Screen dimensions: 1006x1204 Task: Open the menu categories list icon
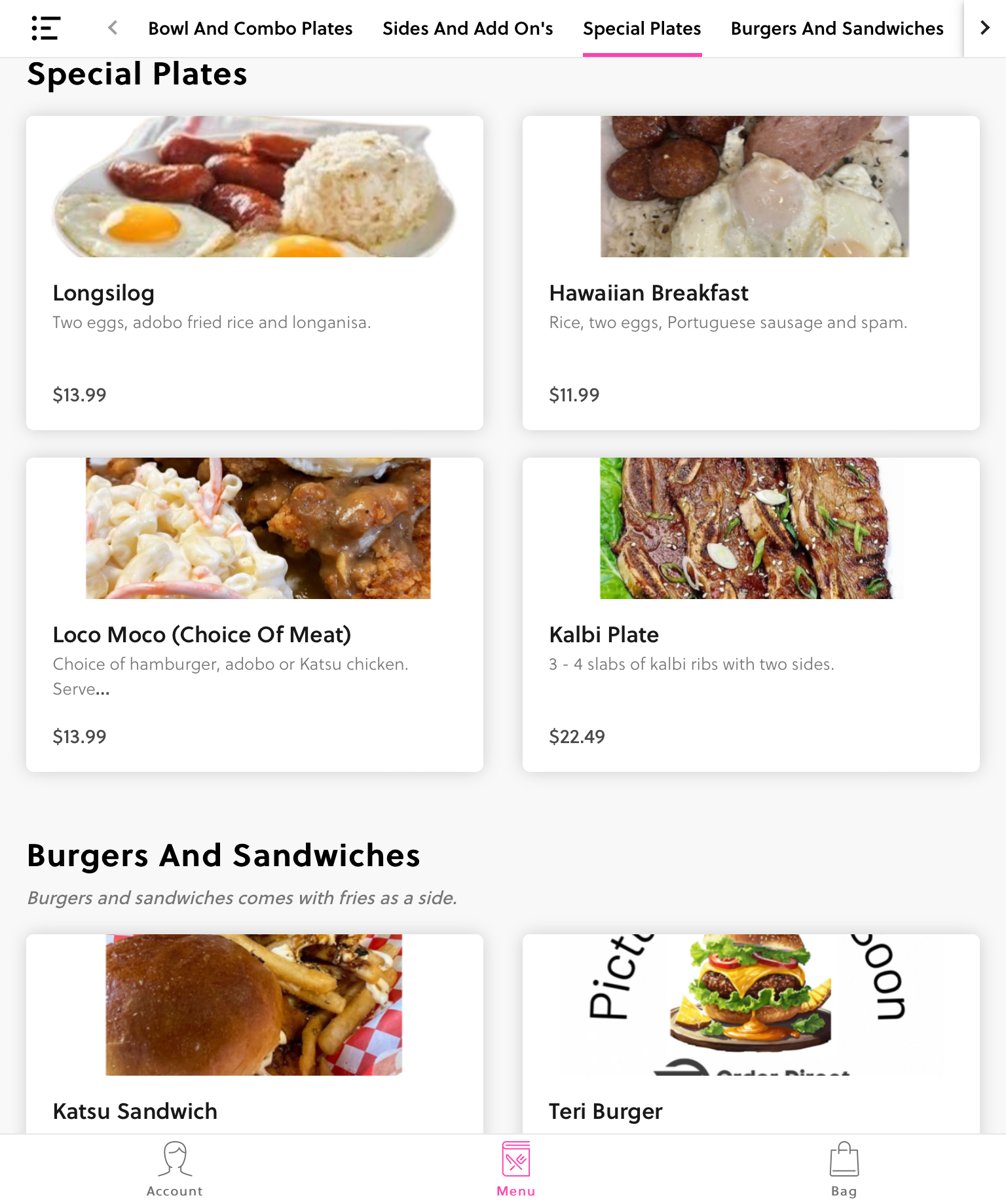pyautogui.click(x=46, y=28)
